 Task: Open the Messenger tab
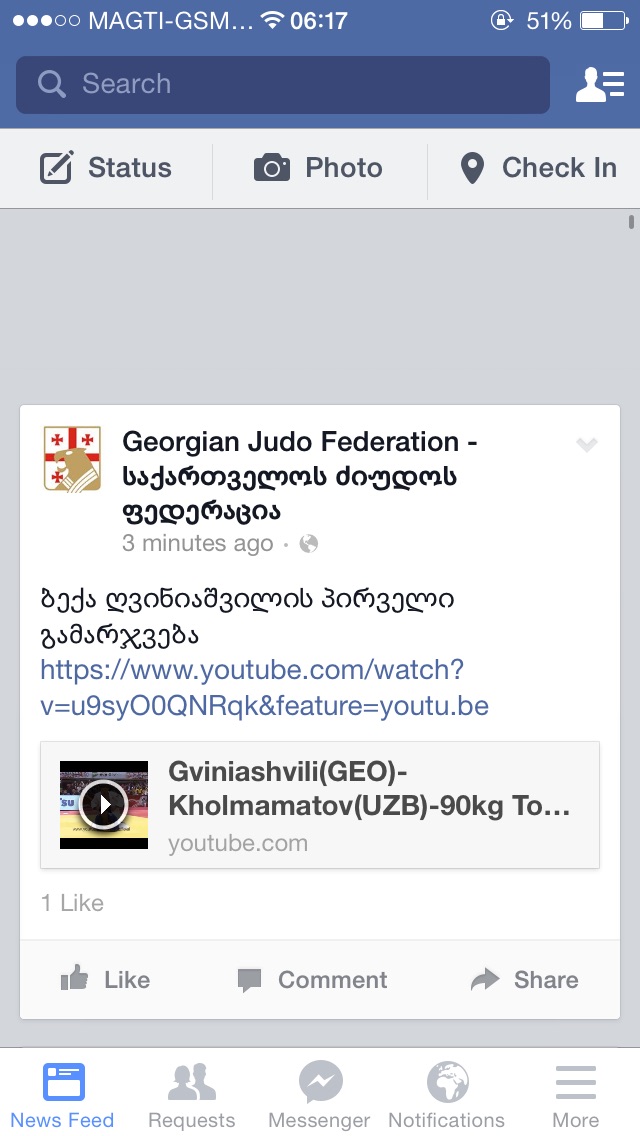tap(320, 1094)
